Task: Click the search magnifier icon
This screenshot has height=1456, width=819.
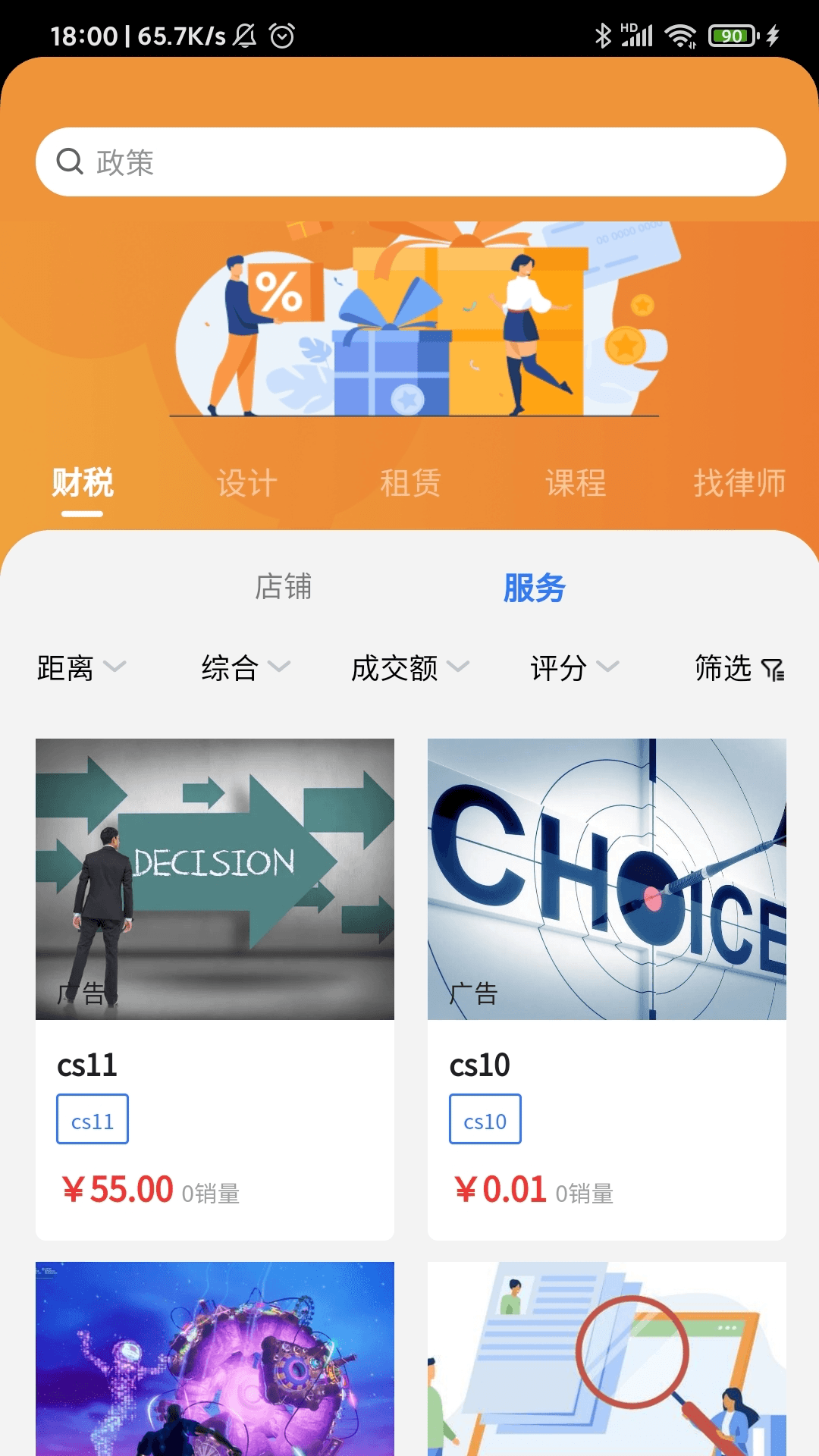Action: pyautogui.click(x=71, y=160)
